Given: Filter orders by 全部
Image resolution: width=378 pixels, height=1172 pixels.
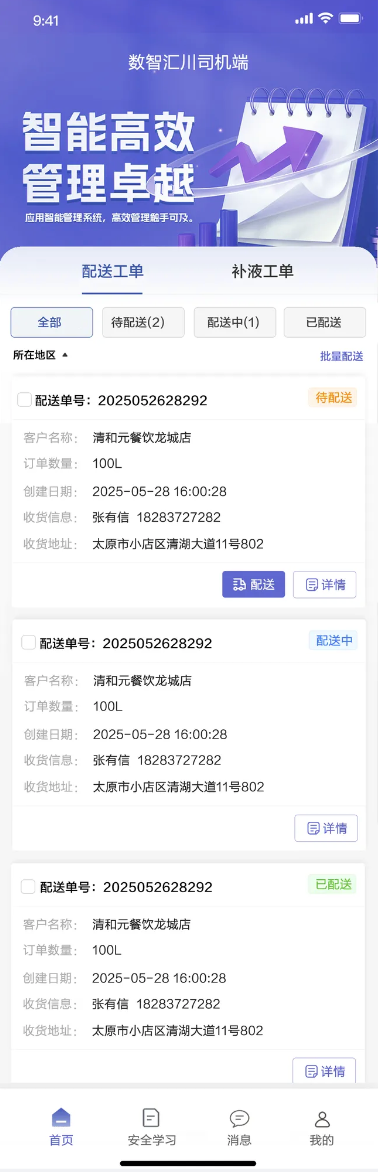Looking at the screenshot, I should (x=51, y=322).
